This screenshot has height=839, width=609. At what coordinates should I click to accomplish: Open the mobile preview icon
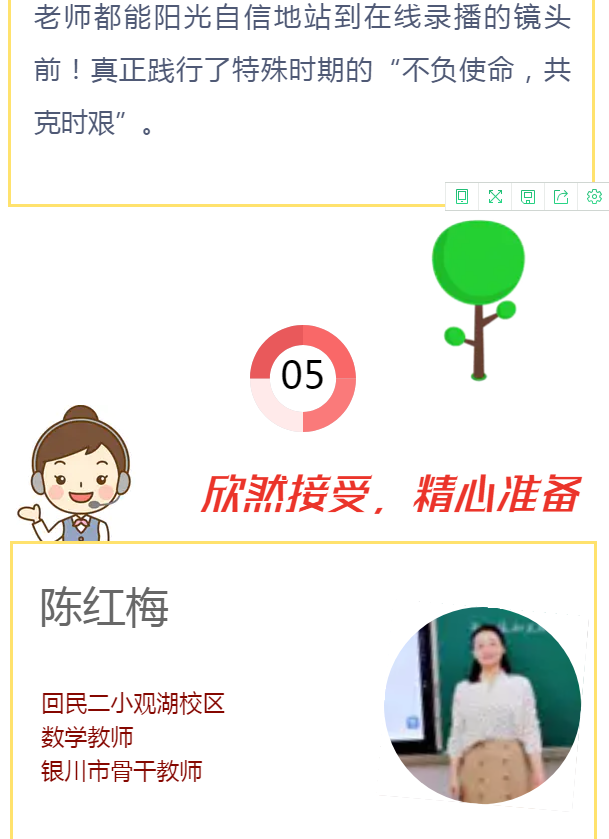tap(462, 197)
